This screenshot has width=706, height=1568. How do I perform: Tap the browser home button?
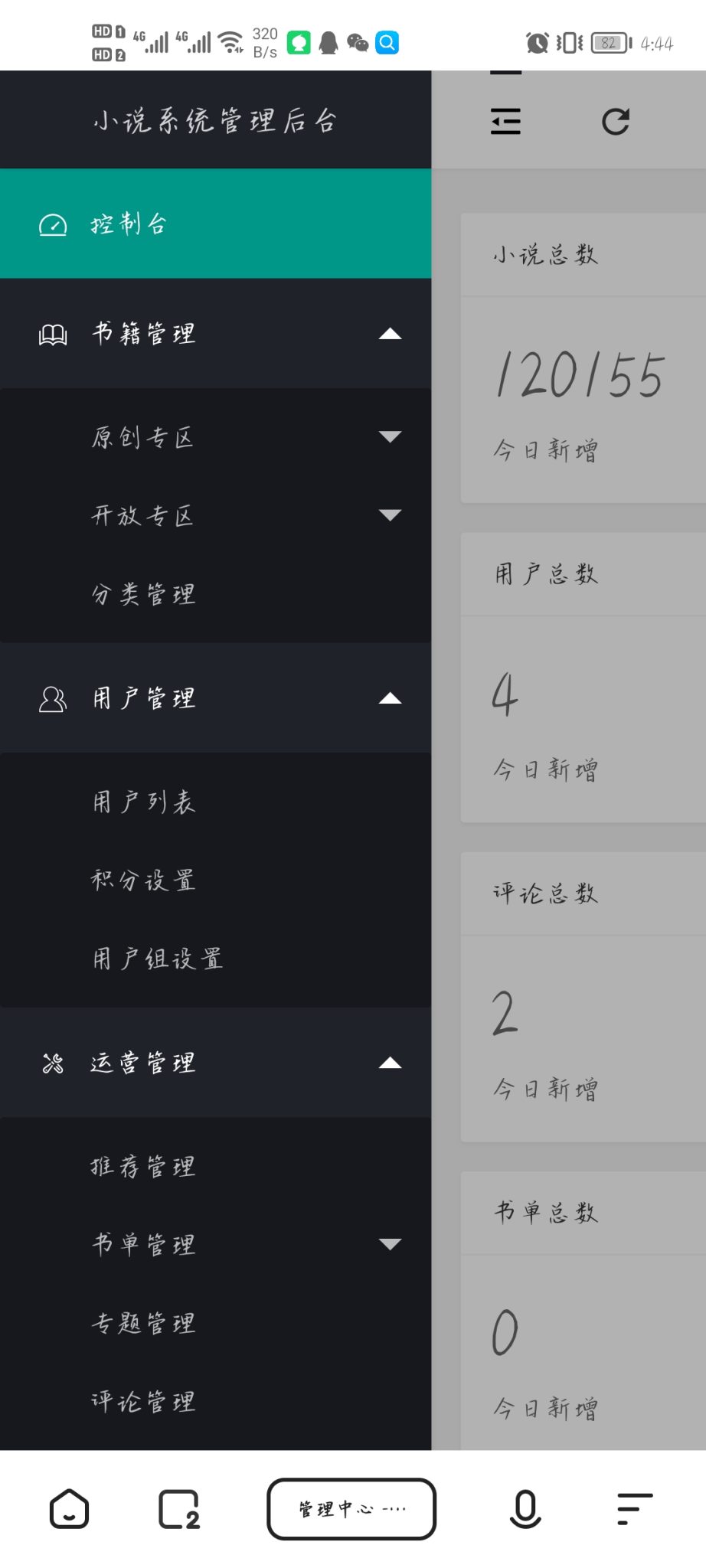point(69,1509)
